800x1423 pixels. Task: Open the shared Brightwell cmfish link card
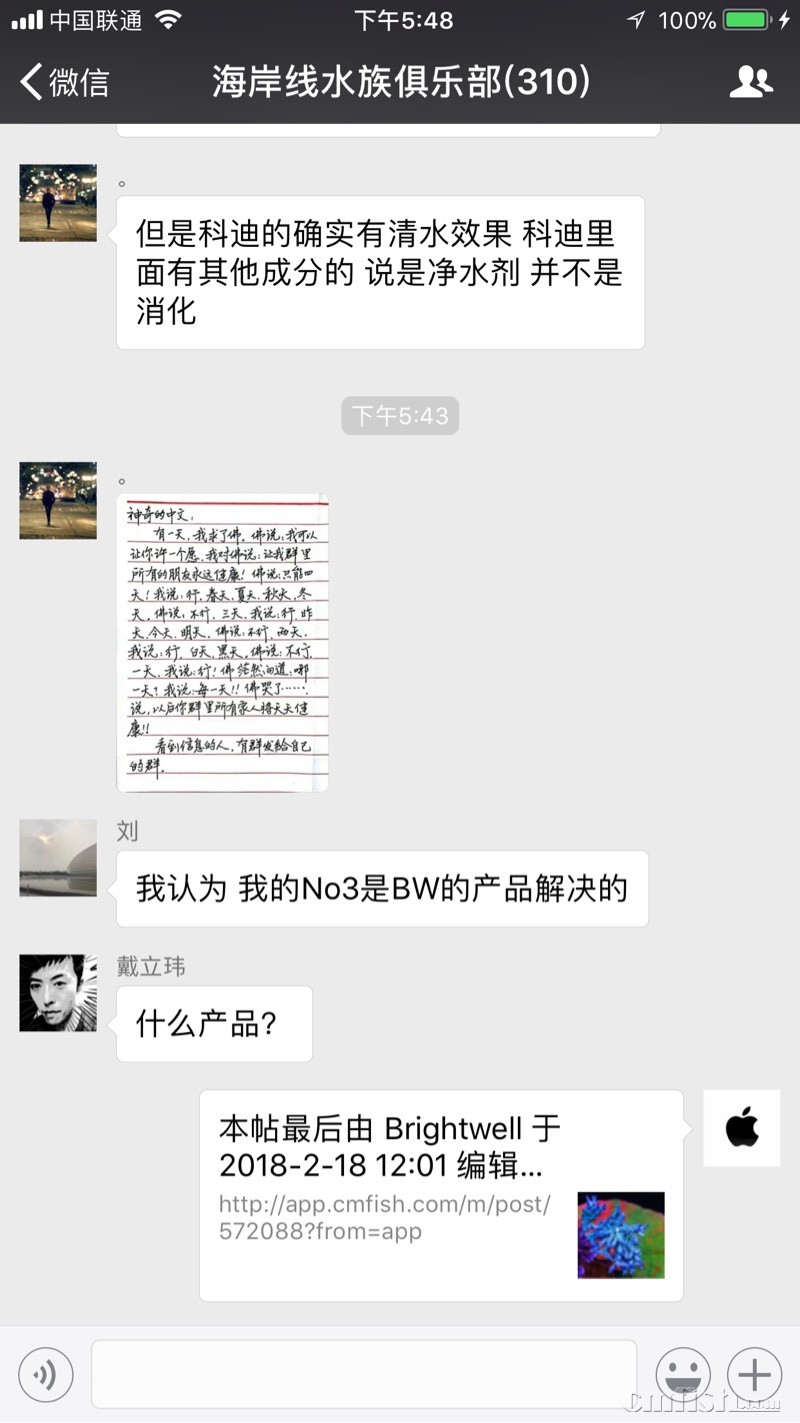(441, 1195)
